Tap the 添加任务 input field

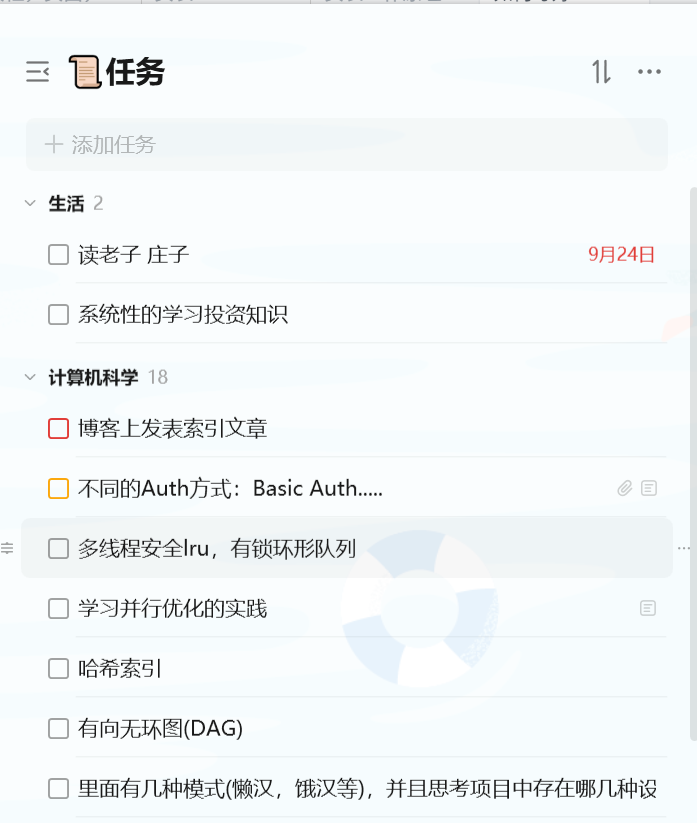(346, 145)
